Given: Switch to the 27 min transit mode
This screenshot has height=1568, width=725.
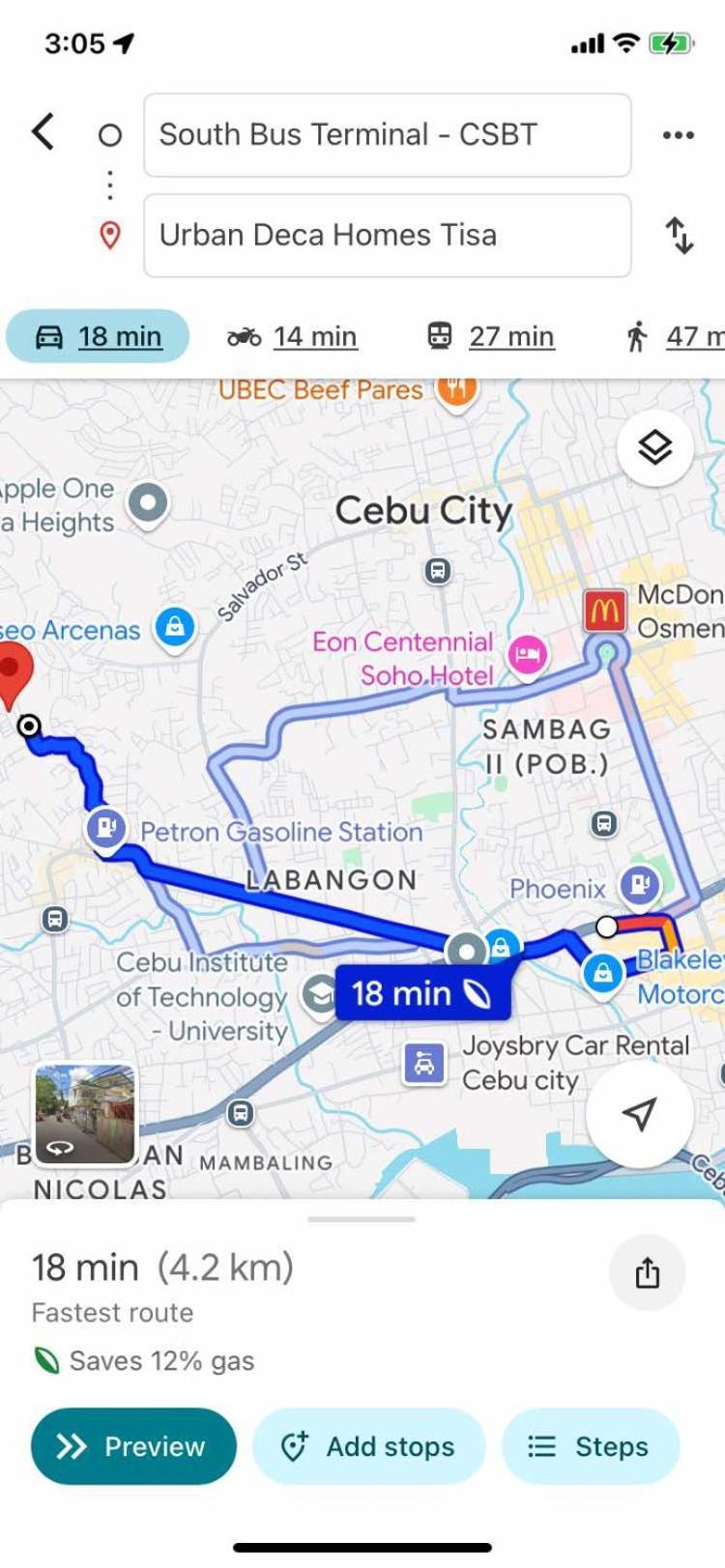Looking at the screenshot, I should [491, 336].
